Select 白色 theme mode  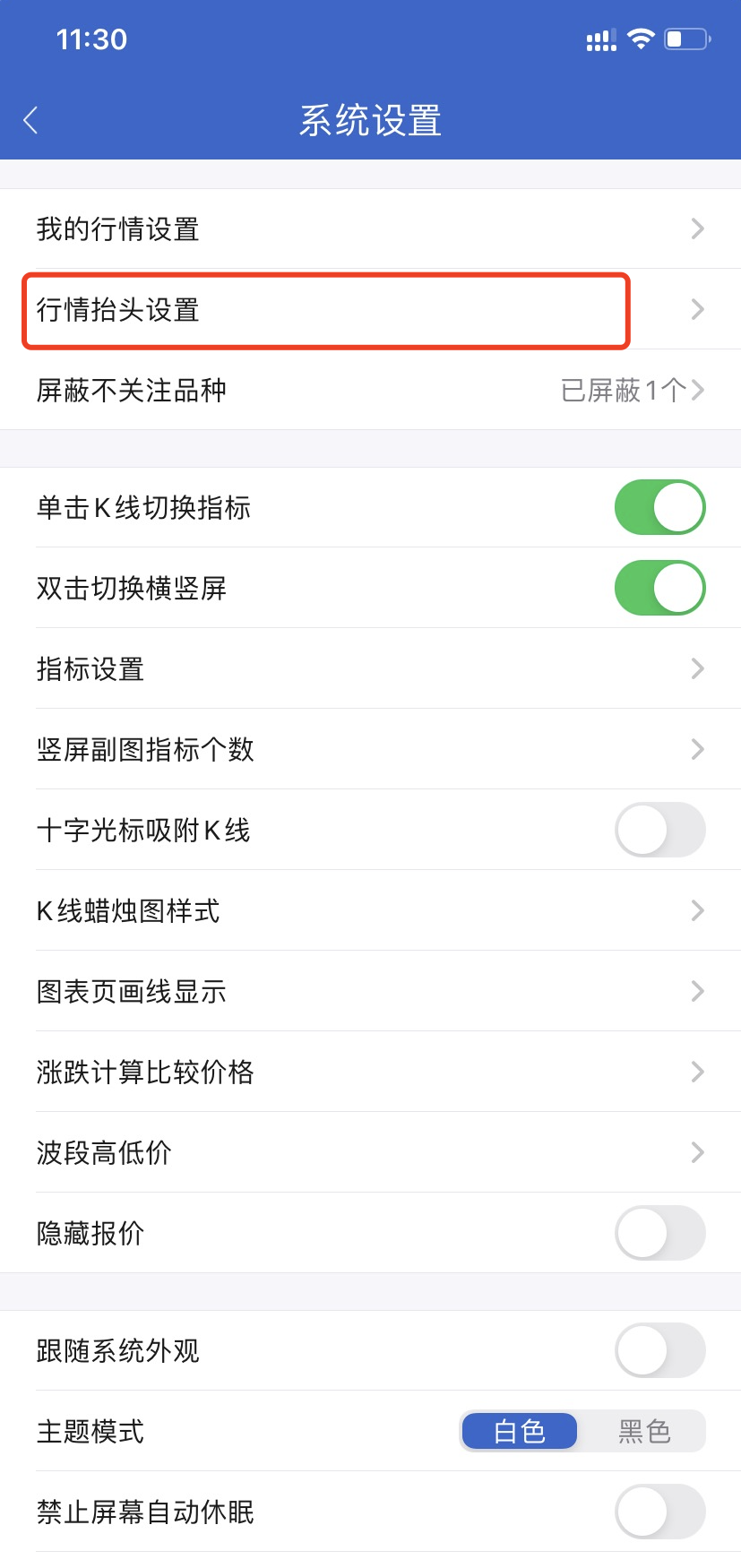520,1431
